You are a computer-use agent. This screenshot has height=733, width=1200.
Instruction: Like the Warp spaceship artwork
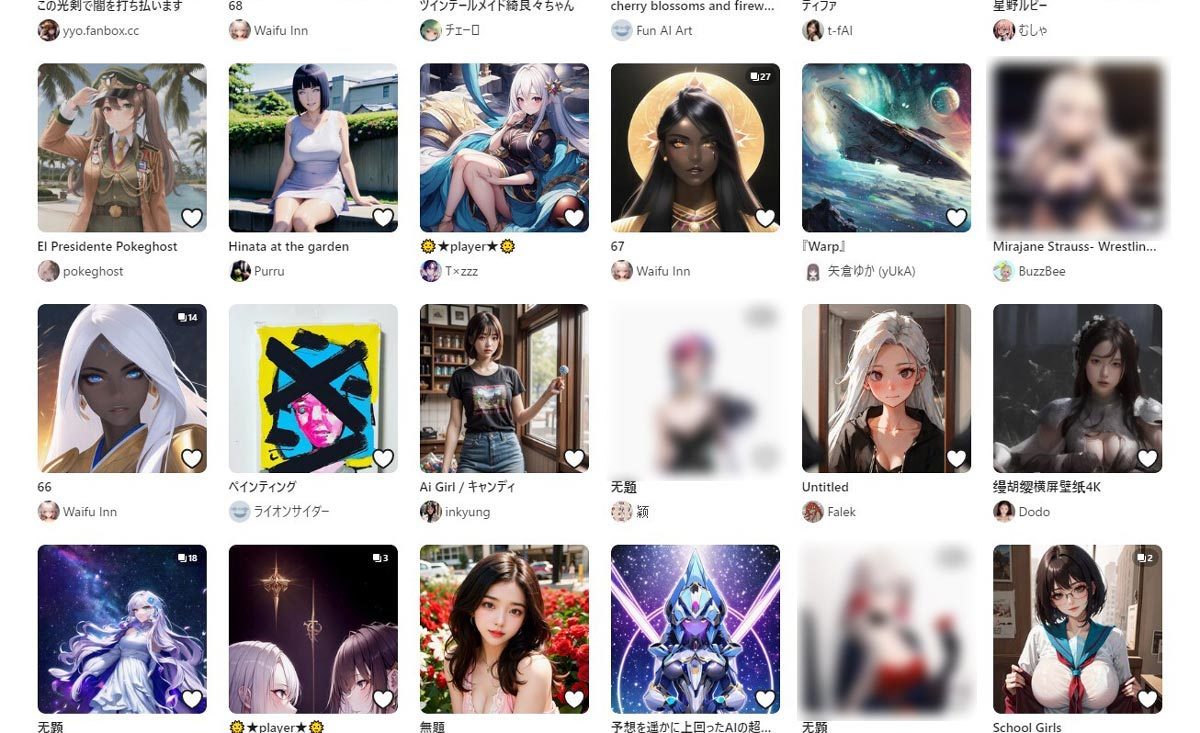pos(956,218)
